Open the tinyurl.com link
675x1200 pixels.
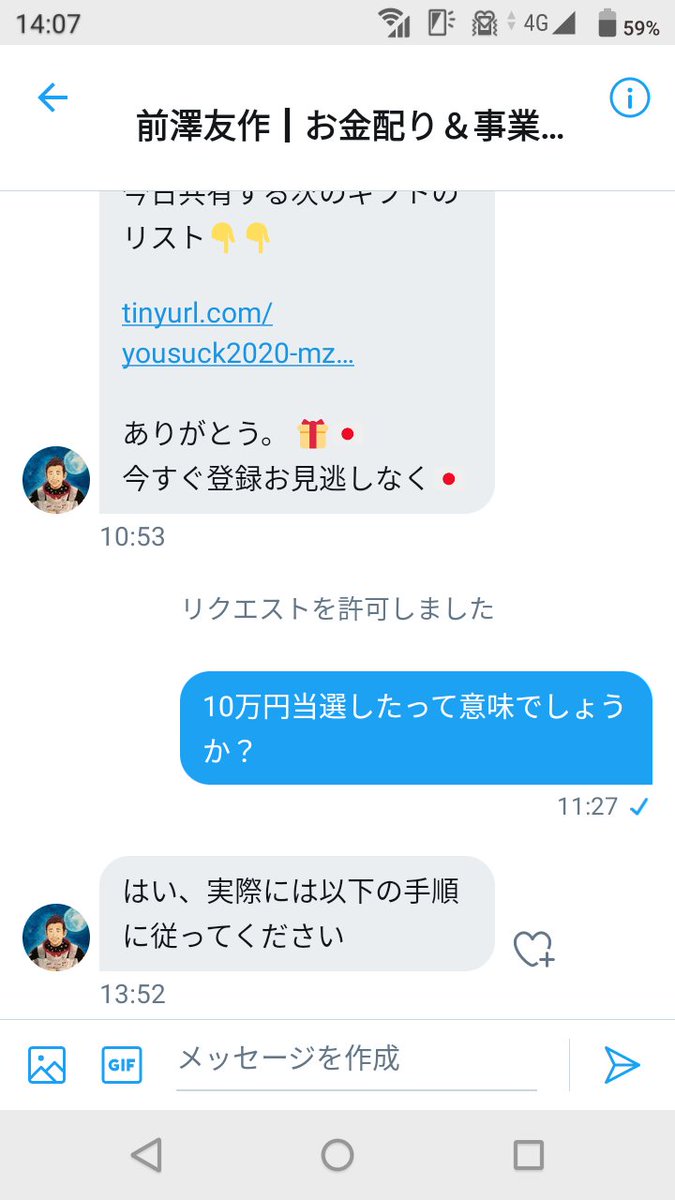pos(237,334)
